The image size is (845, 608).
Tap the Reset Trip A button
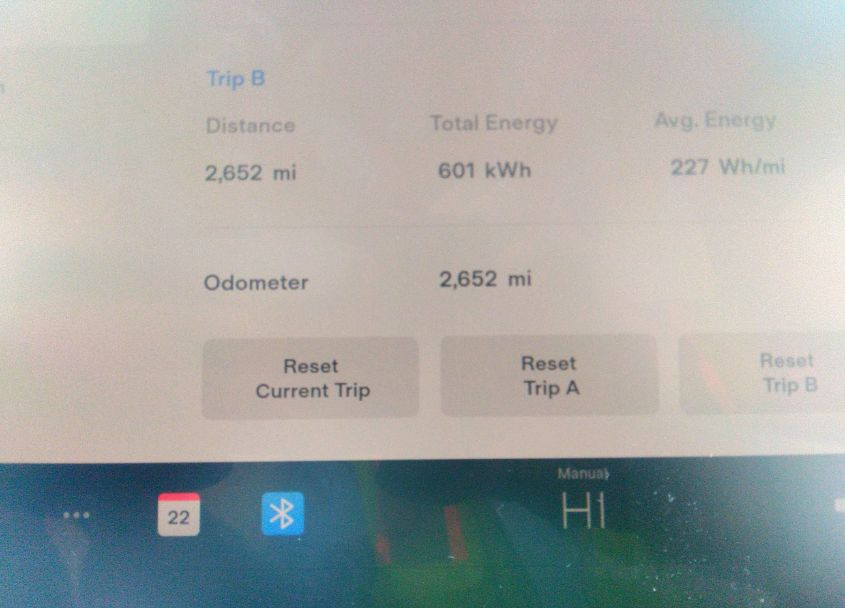tap(549, 375)
